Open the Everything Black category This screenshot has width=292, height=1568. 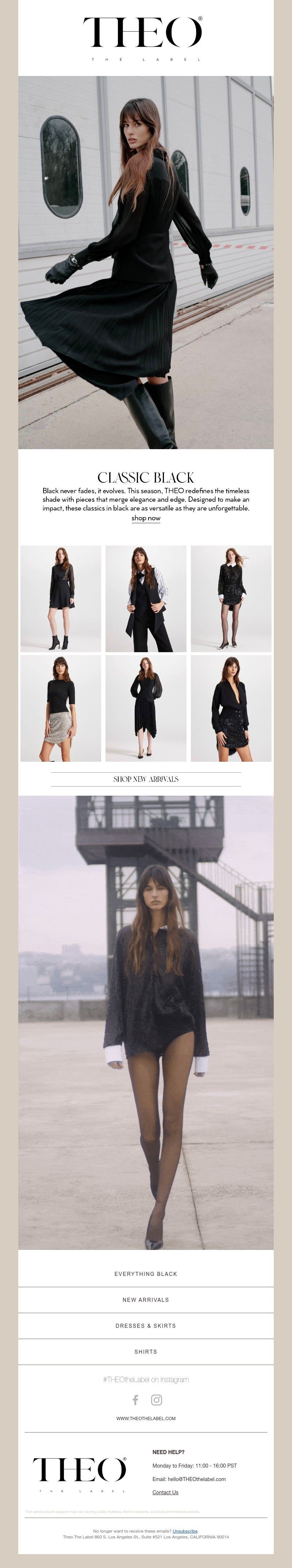tap(146, 1273)
